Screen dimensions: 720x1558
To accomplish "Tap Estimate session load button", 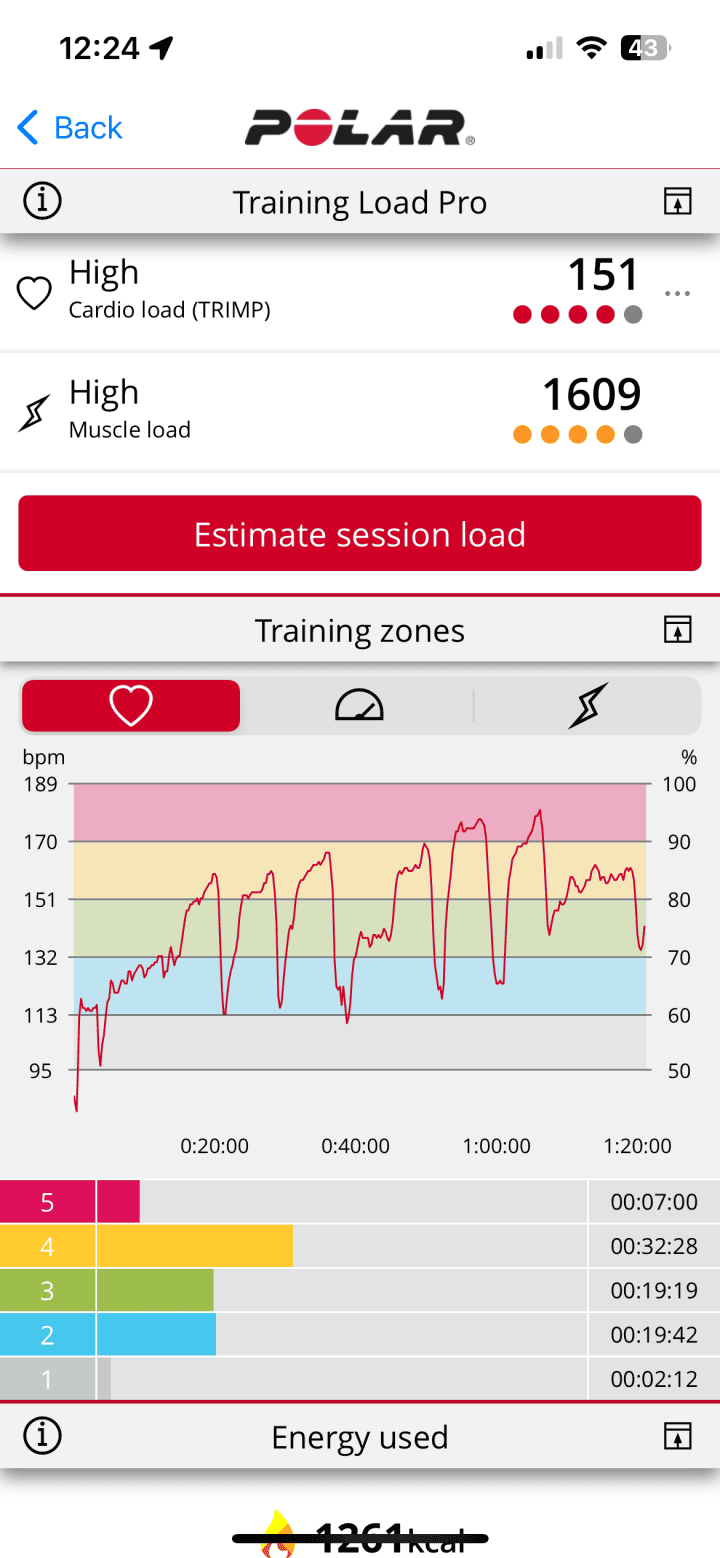I will tap(360, 534).
